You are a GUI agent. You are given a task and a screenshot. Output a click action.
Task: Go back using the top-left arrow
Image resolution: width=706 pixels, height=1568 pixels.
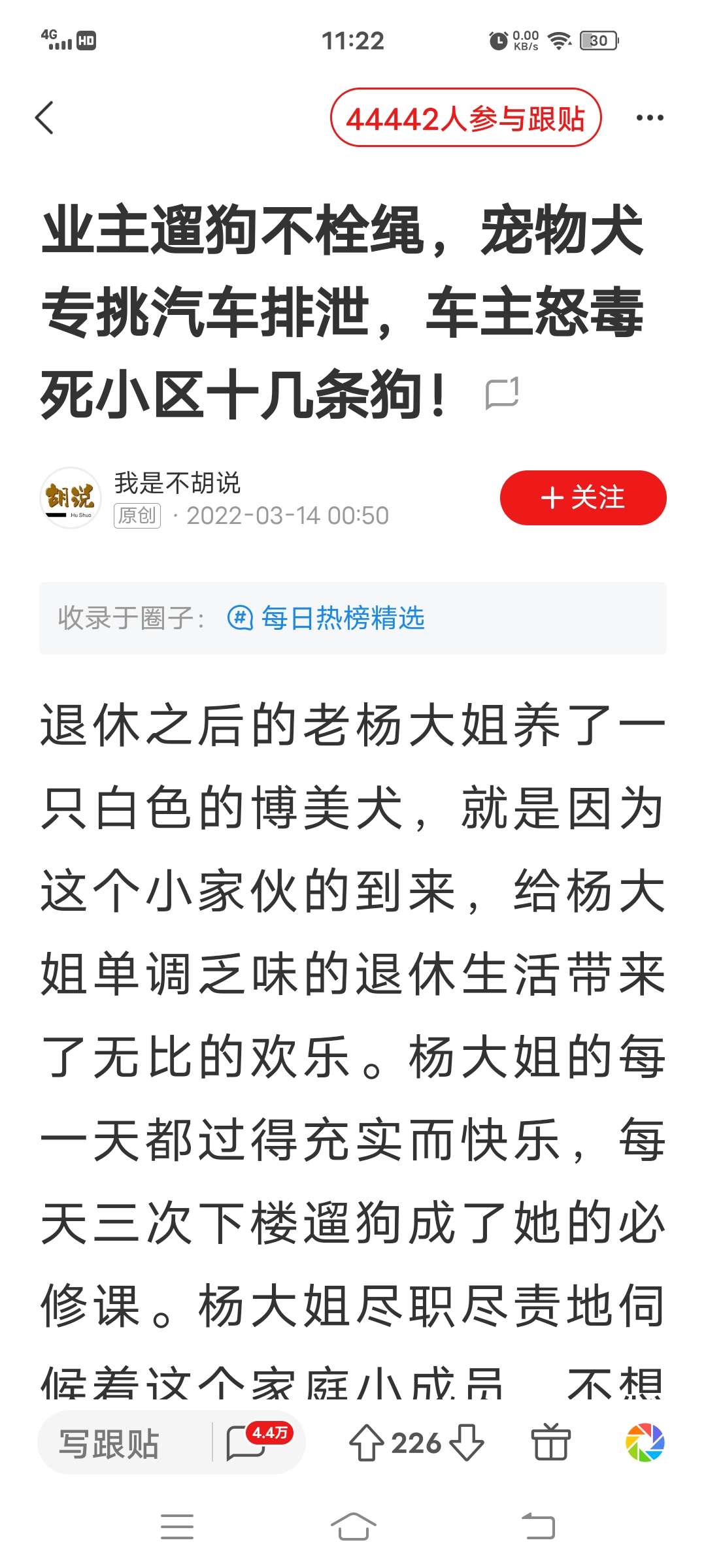44,118
